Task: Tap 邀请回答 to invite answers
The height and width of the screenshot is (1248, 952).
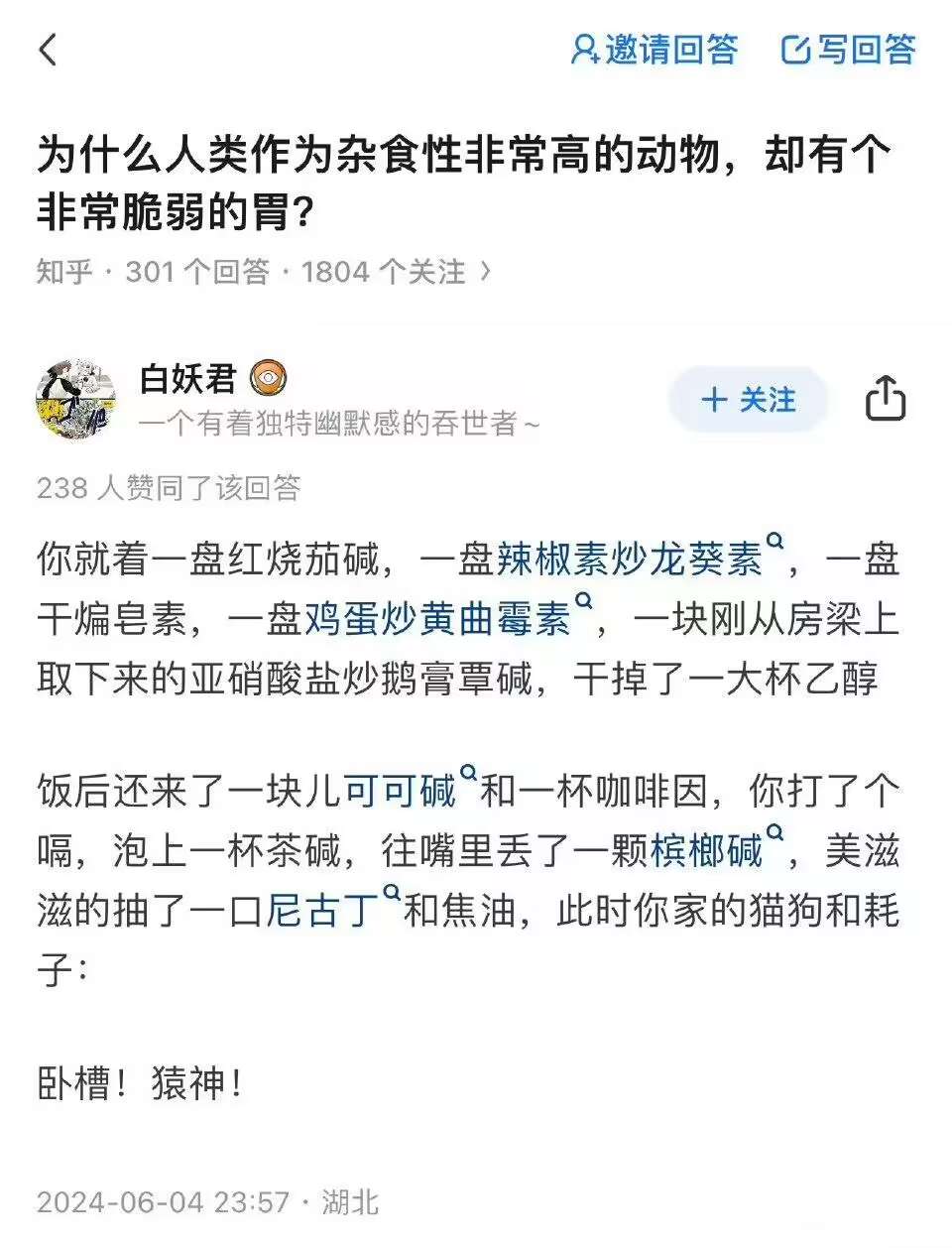Action: (654, 50)
